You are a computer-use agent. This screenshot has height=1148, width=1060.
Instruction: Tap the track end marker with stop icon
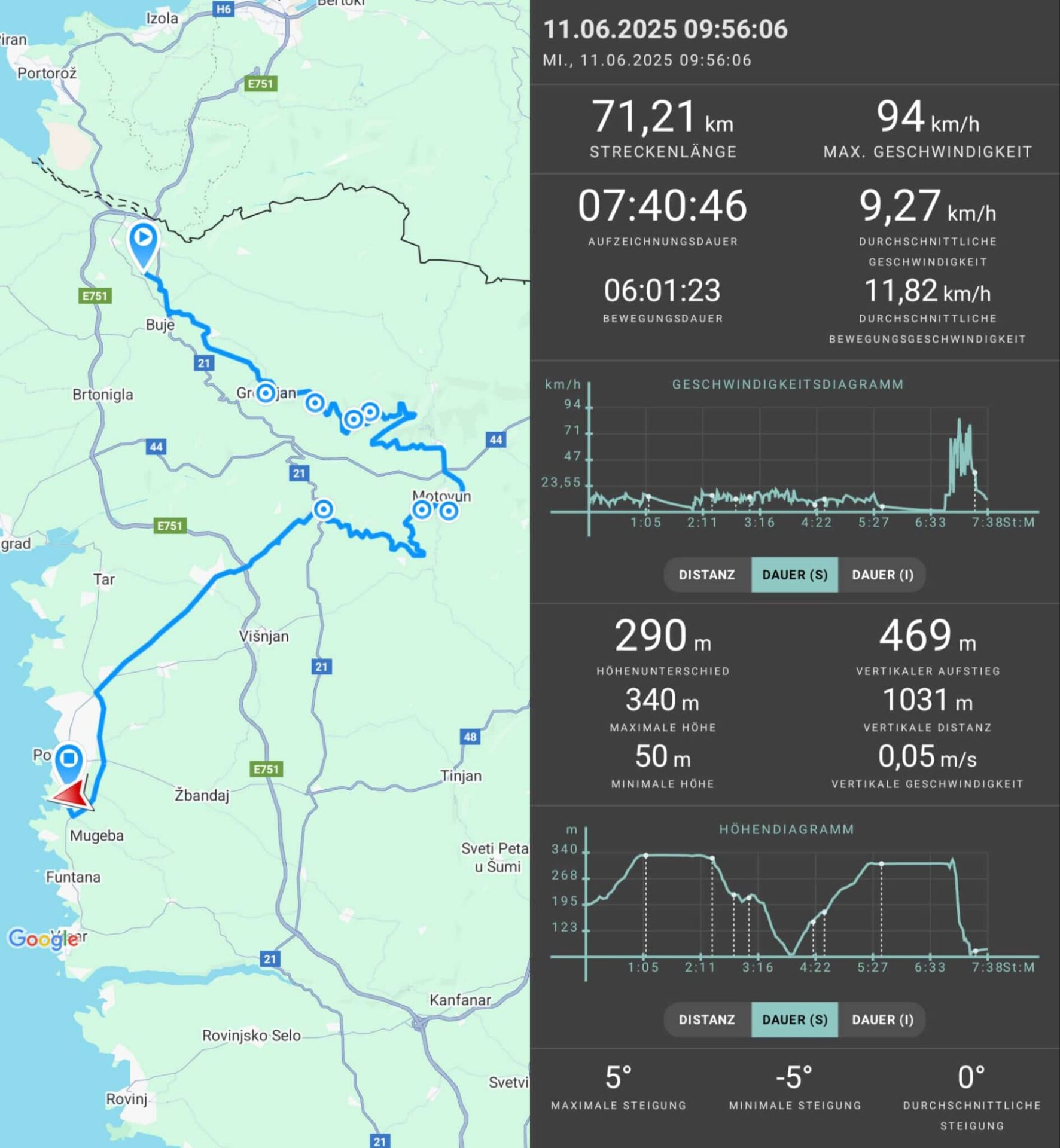point(69,759)
